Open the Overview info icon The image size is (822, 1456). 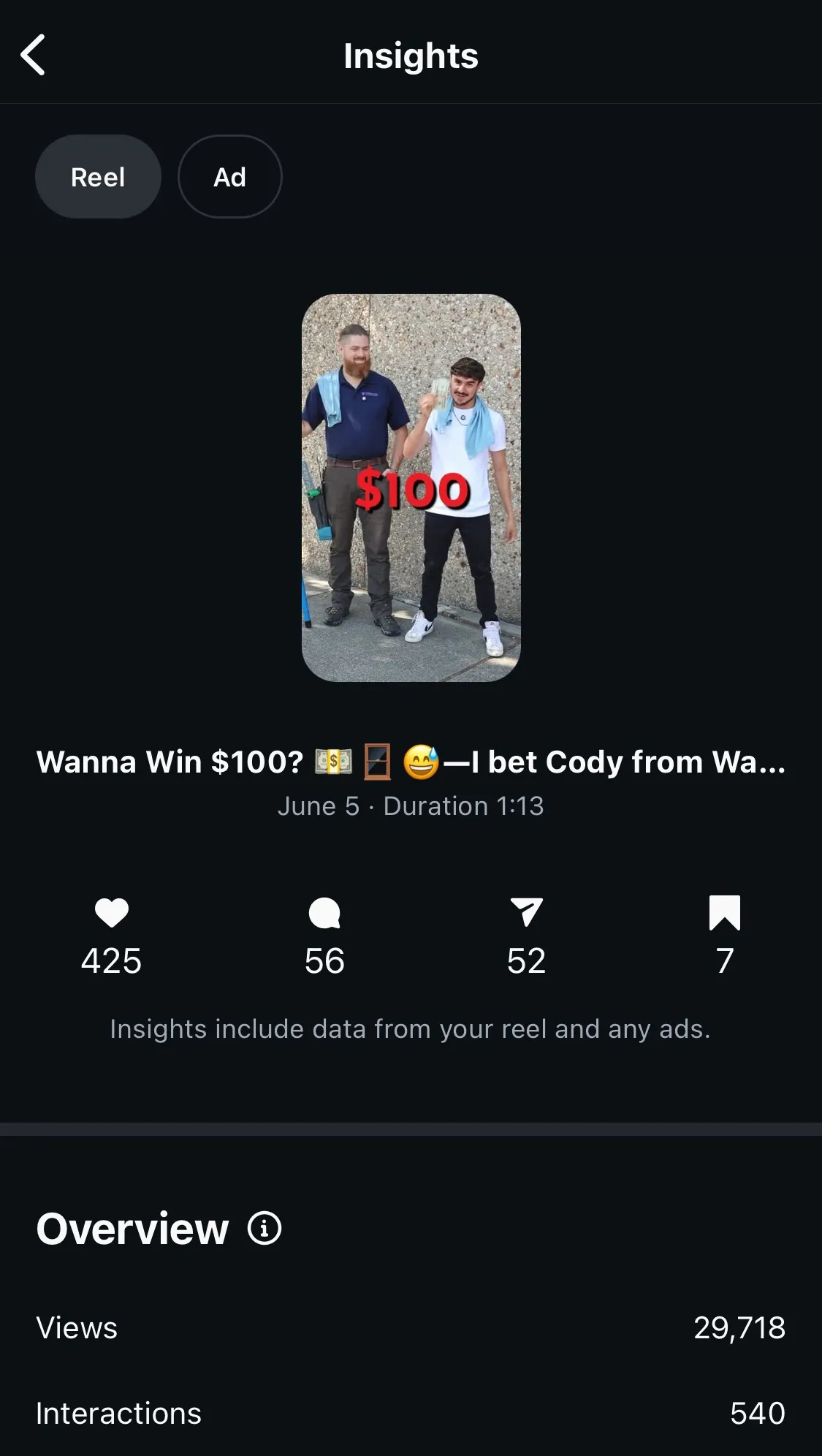pyautogui.click(x=265, y=1229)
